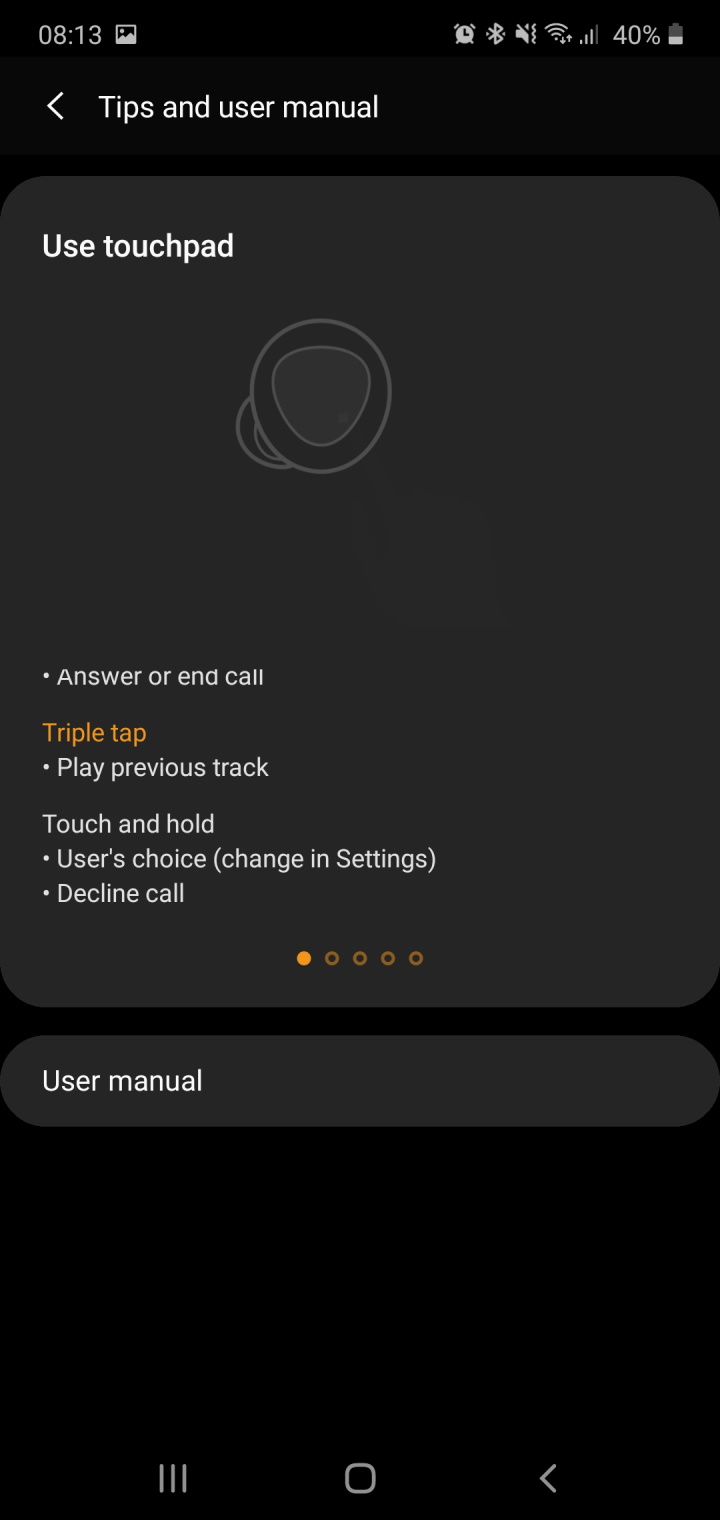Open the User manual row
The width and height of the screenshot is (720, 1520).
pos(360,1081)
